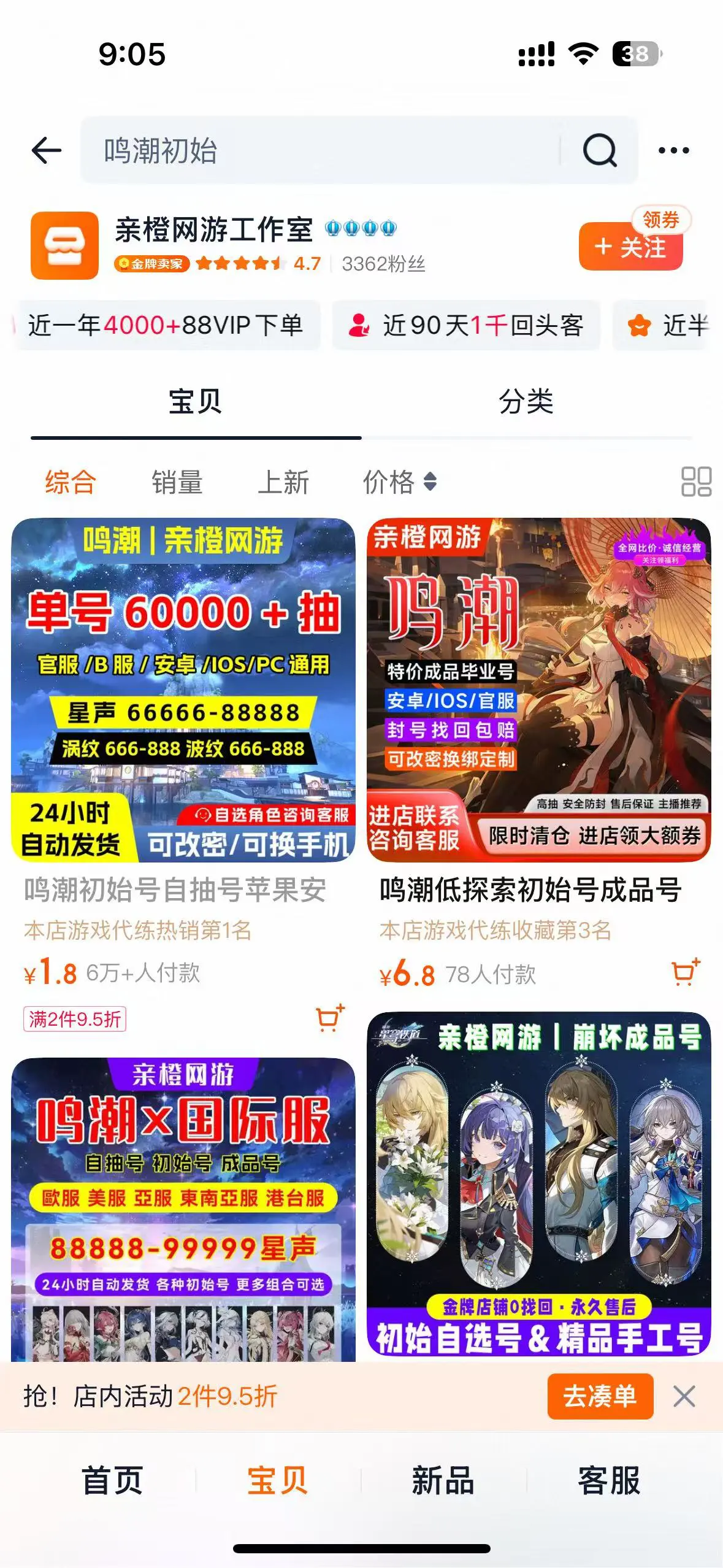The width and height of the screenshot is (723, 1568).
Task: Sort products by 上新
Action: coord(283,482)
